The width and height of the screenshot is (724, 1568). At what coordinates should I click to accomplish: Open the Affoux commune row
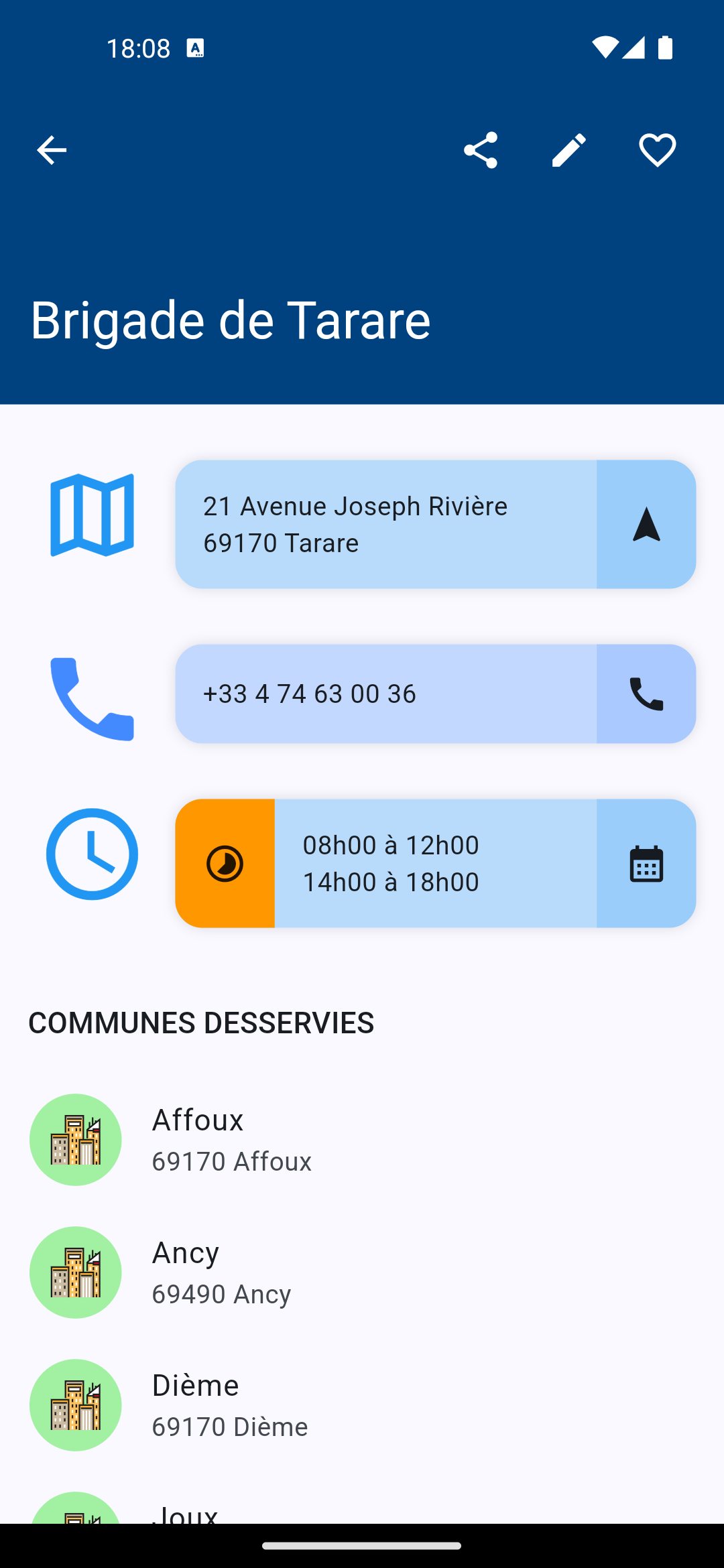[x=362, y=1140]
